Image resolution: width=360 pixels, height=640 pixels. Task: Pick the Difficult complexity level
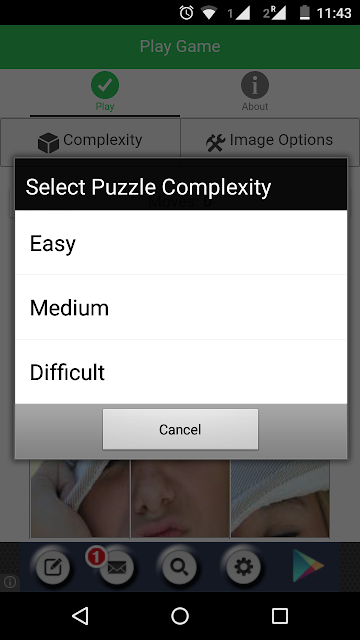pyautogui.click(x=181, y=372)
